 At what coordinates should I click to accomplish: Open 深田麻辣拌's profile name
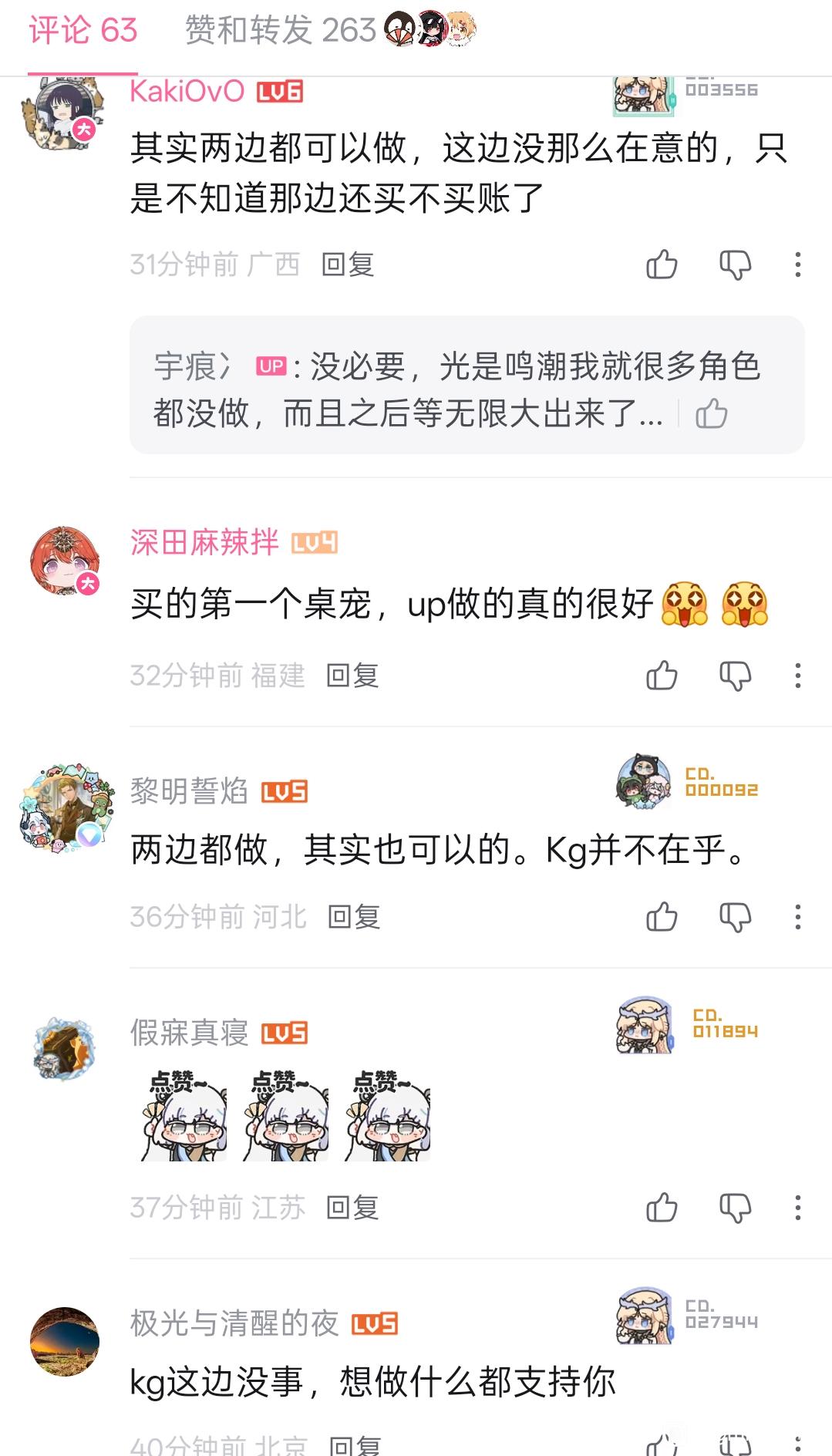pyautogui.click(x=204, y=542)
